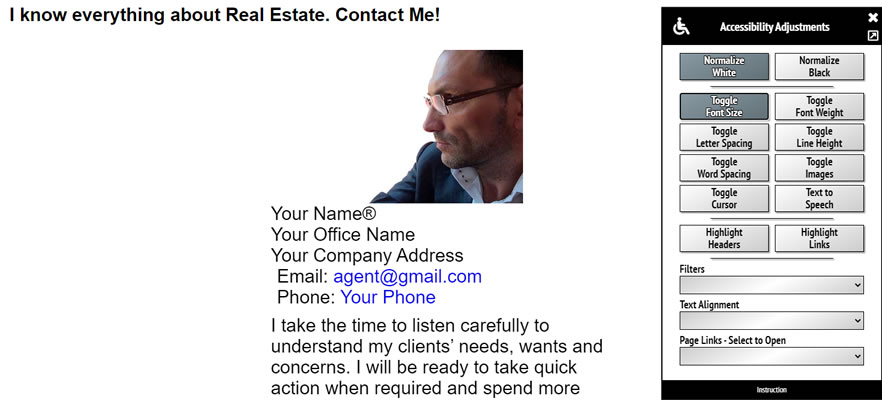The height and width of the screenshot is (400, 882).
Task: Toggle Font Weight adjustment
Action: click(x=819, y=107)
